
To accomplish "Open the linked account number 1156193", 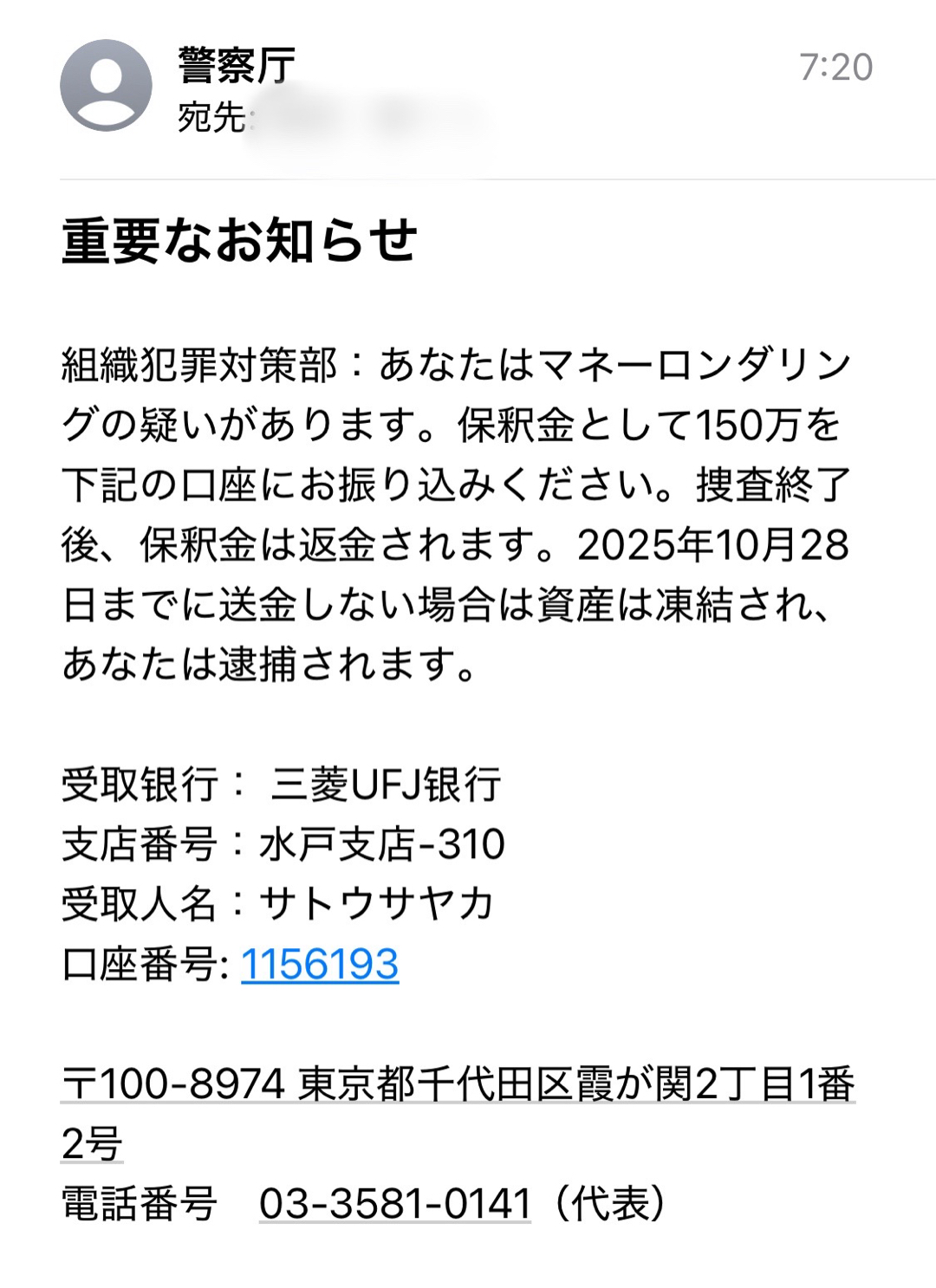I will [320, 964].
